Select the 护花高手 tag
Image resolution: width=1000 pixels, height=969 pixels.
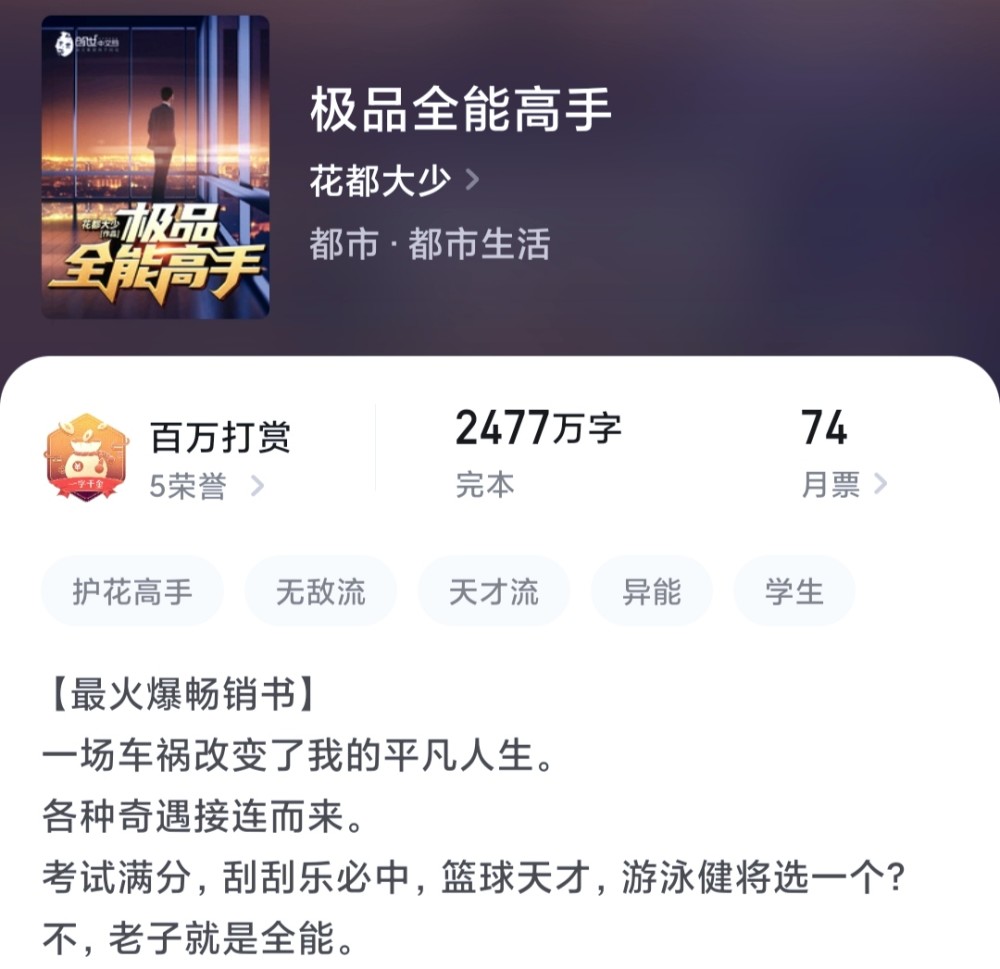point(132,591)
